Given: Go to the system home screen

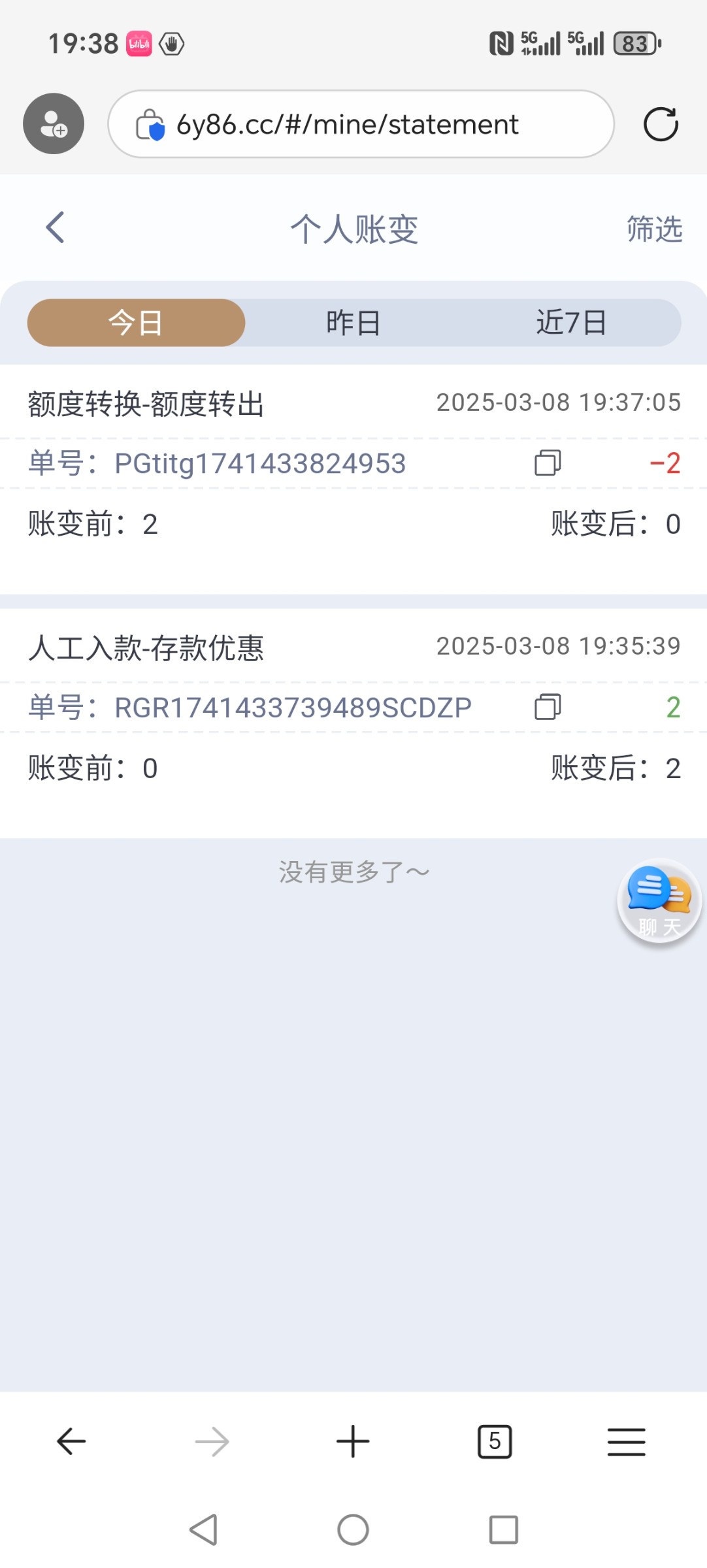Looking at the screenshot, I should 353,1529.
